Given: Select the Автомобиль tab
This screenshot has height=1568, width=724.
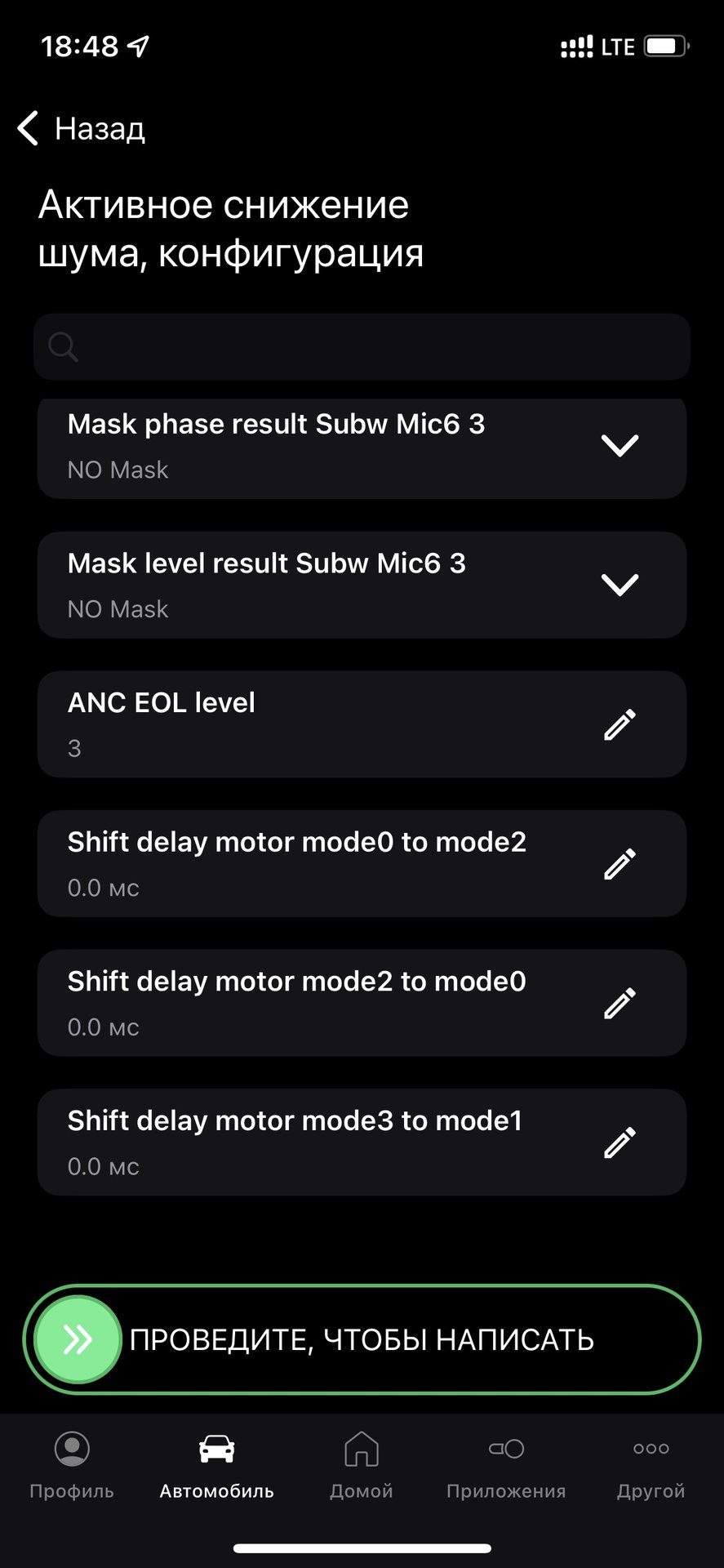Looking at the screenshot, I should pos(216,1467).
